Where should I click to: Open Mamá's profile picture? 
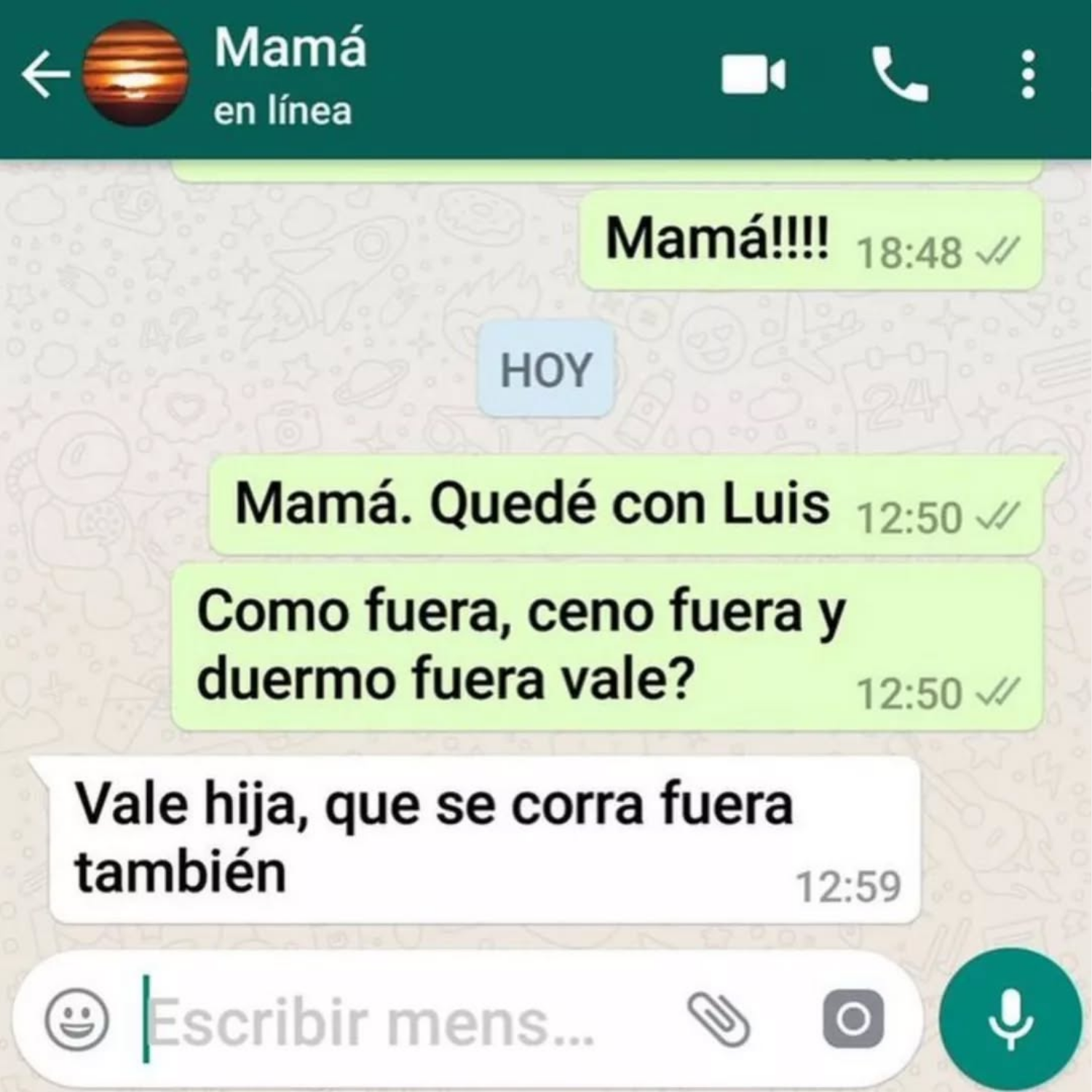[x=135, y=74]
